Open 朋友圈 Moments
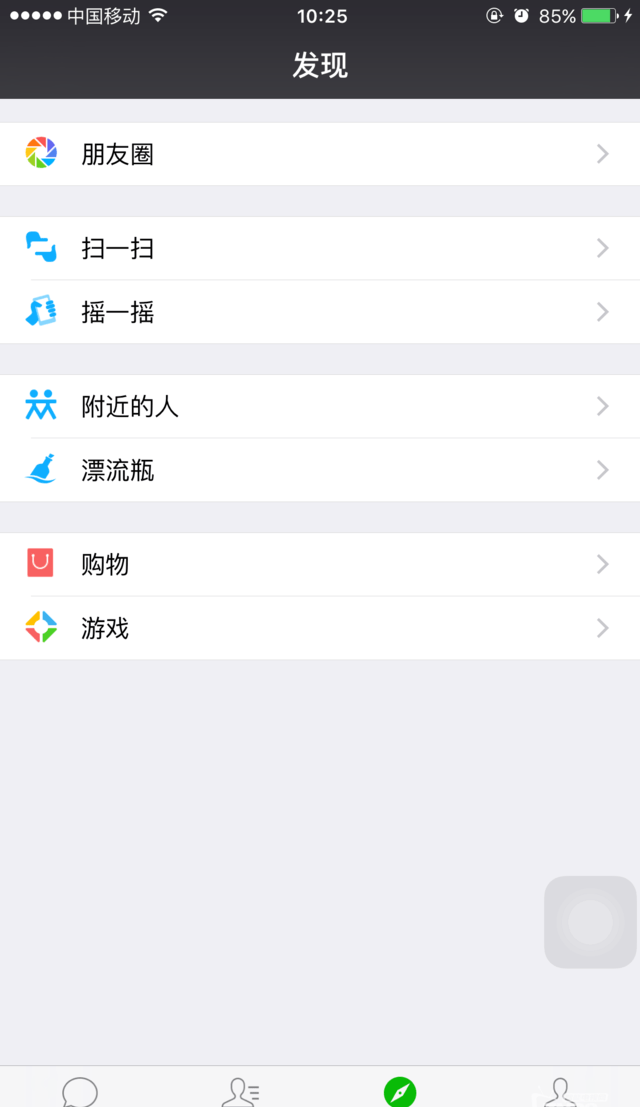 tap(320, 154)
